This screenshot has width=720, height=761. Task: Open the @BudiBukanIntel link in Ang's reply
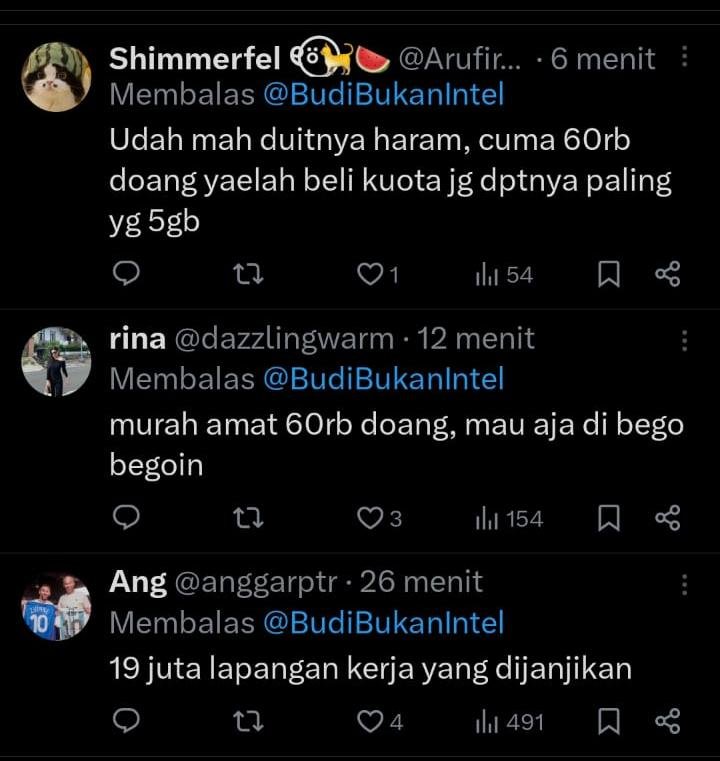(383, 623)
